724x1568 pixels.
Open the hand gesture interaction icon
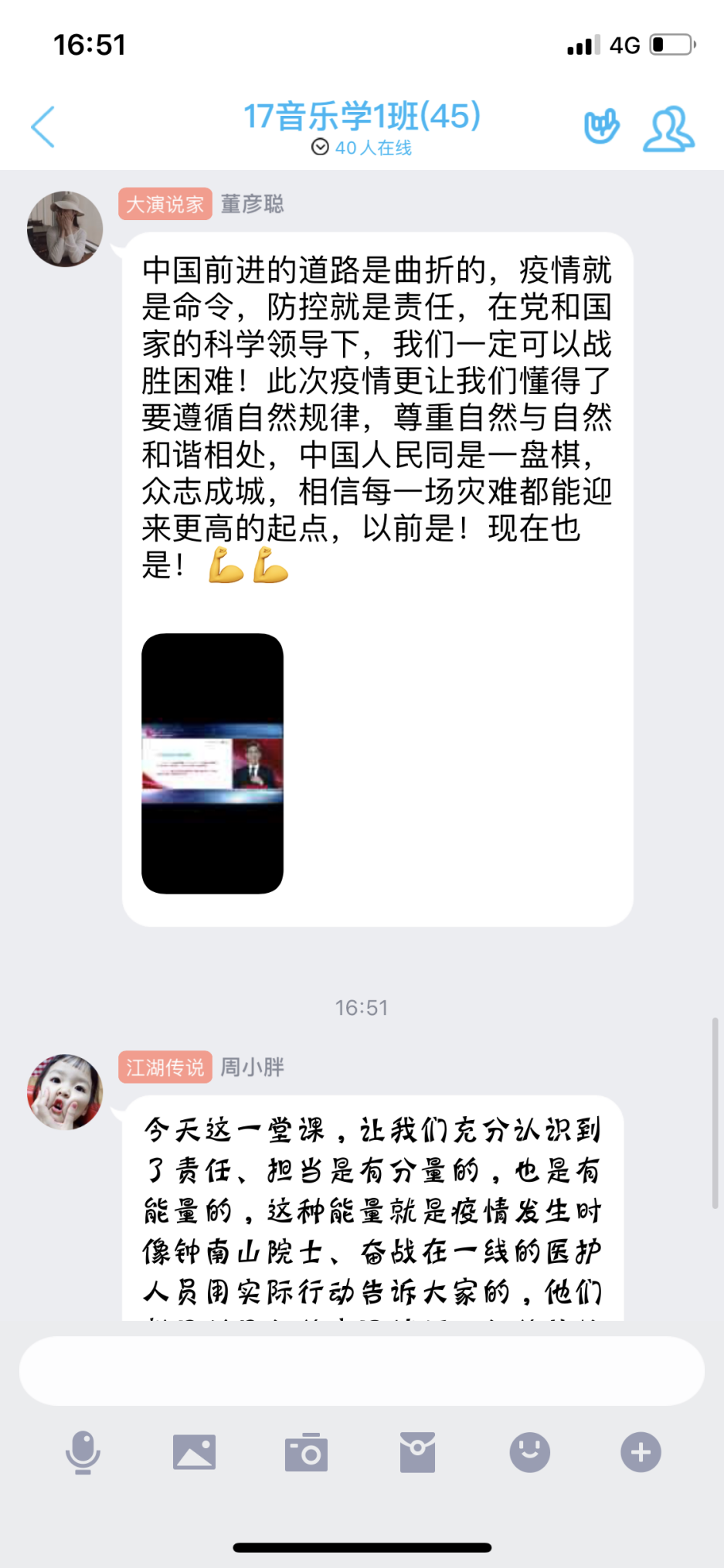coord(601,127)
